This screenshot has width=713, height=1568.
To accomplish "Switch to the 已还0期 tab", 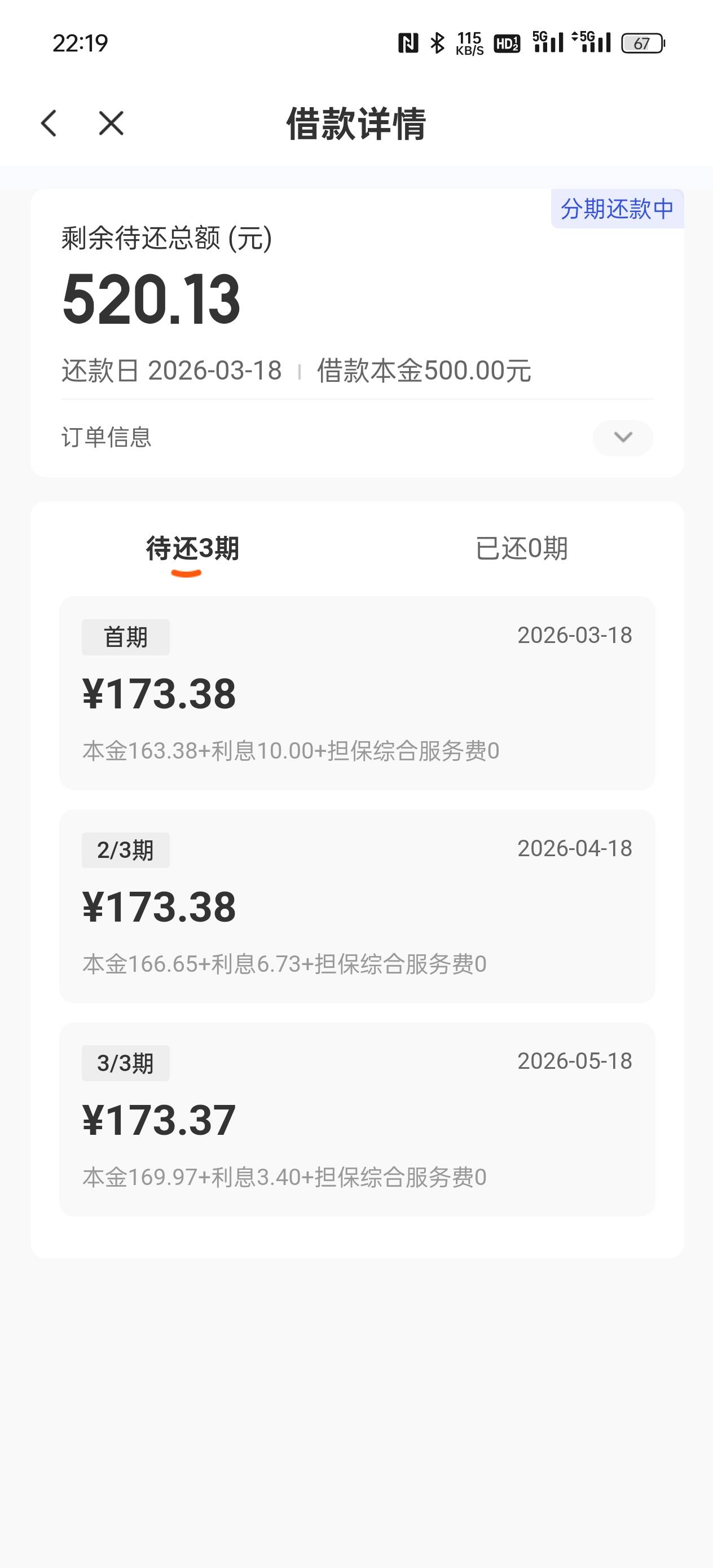I will point(521,548).
